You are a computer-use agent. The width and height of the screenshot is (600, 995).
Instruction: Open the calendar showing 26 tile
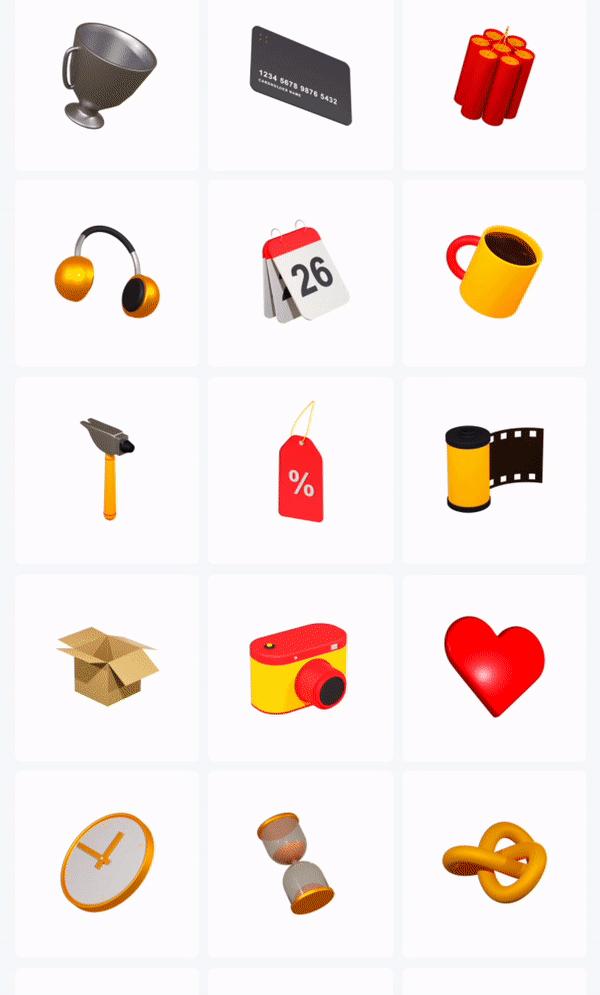[x=300, y=272]
